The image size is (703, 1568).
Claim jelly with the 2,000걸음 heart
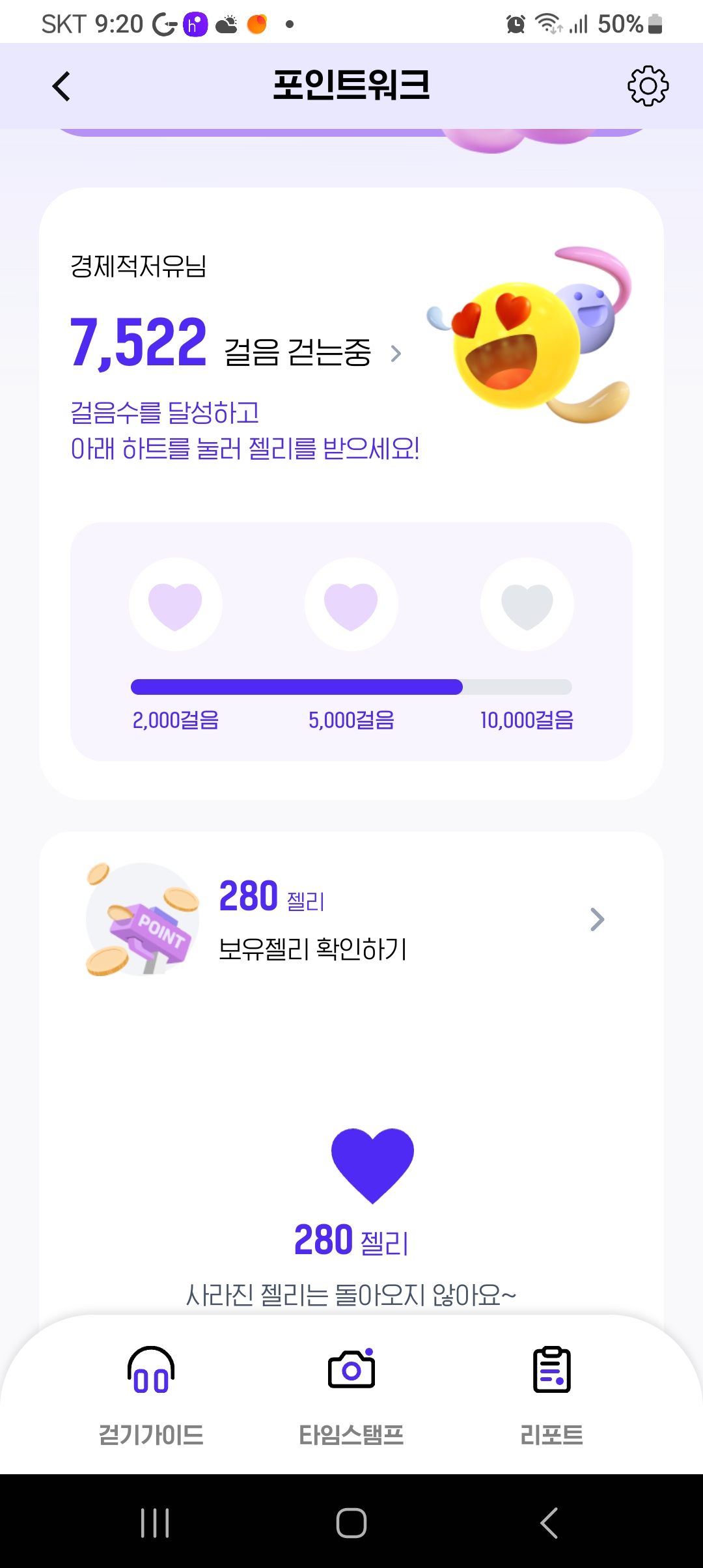pyautogui.click(x=176, y=604)
